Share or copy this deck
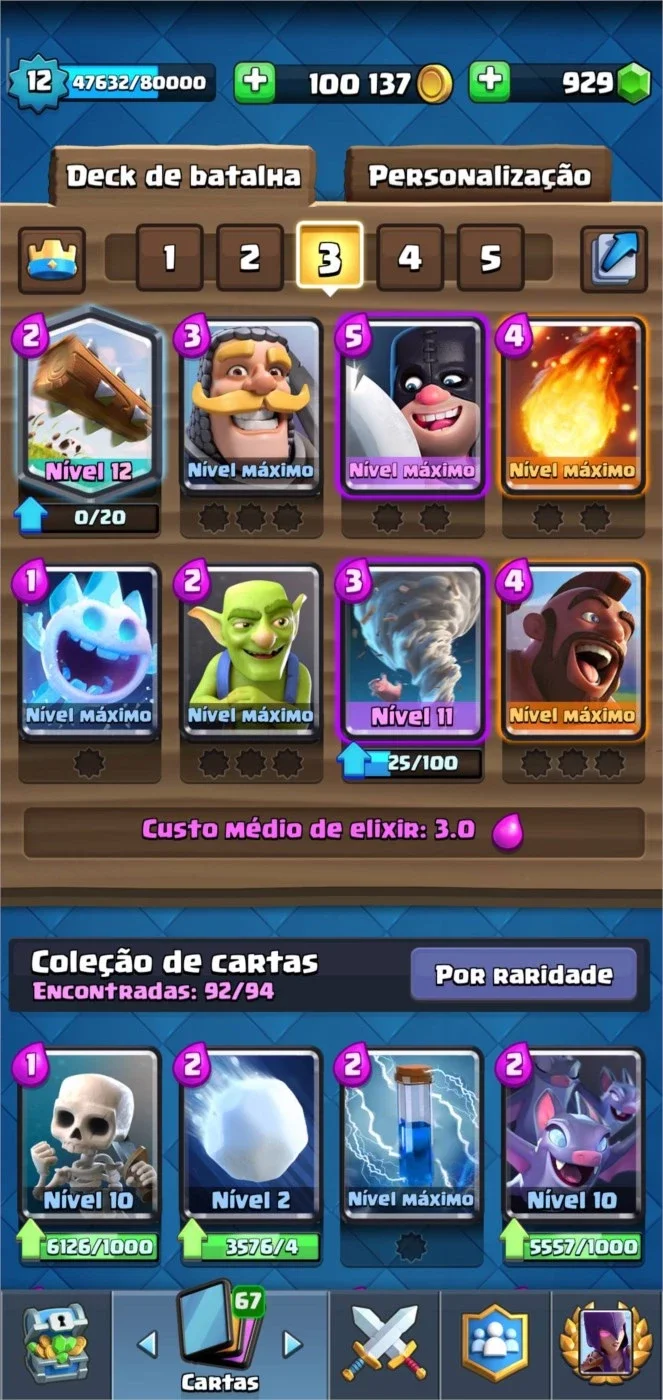663x1400 pixels. (x=614, y=259)
